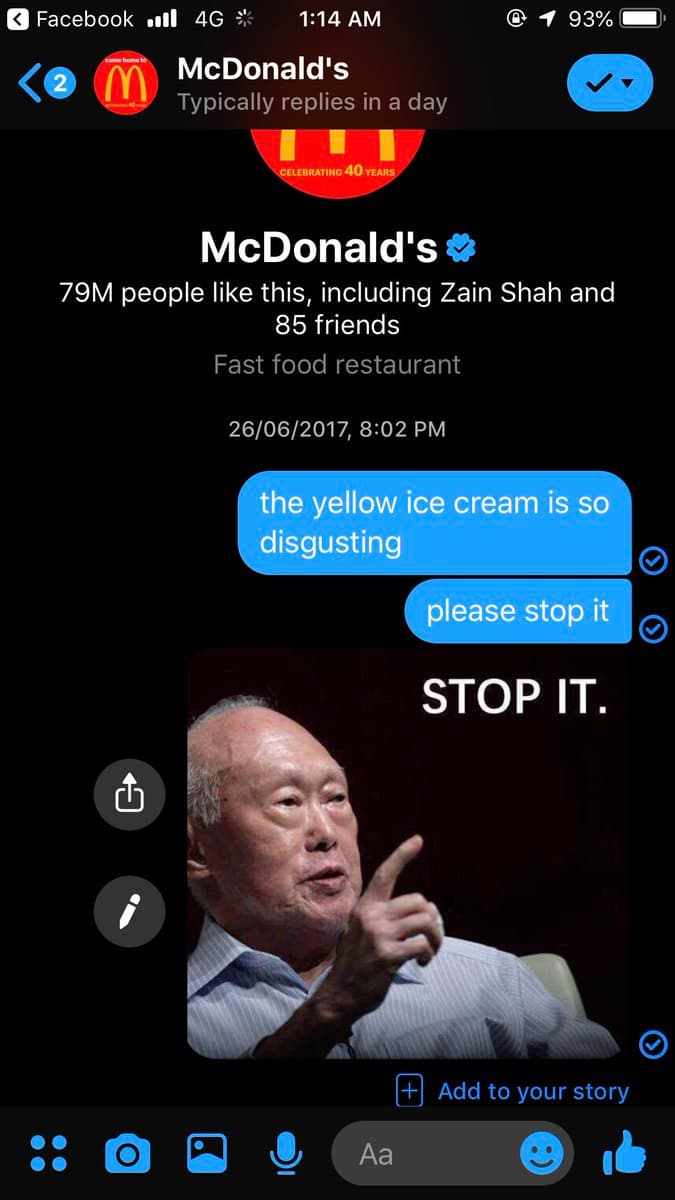675x1200 pixels.
Task: Record a voice message
Action: point(286,1154)
